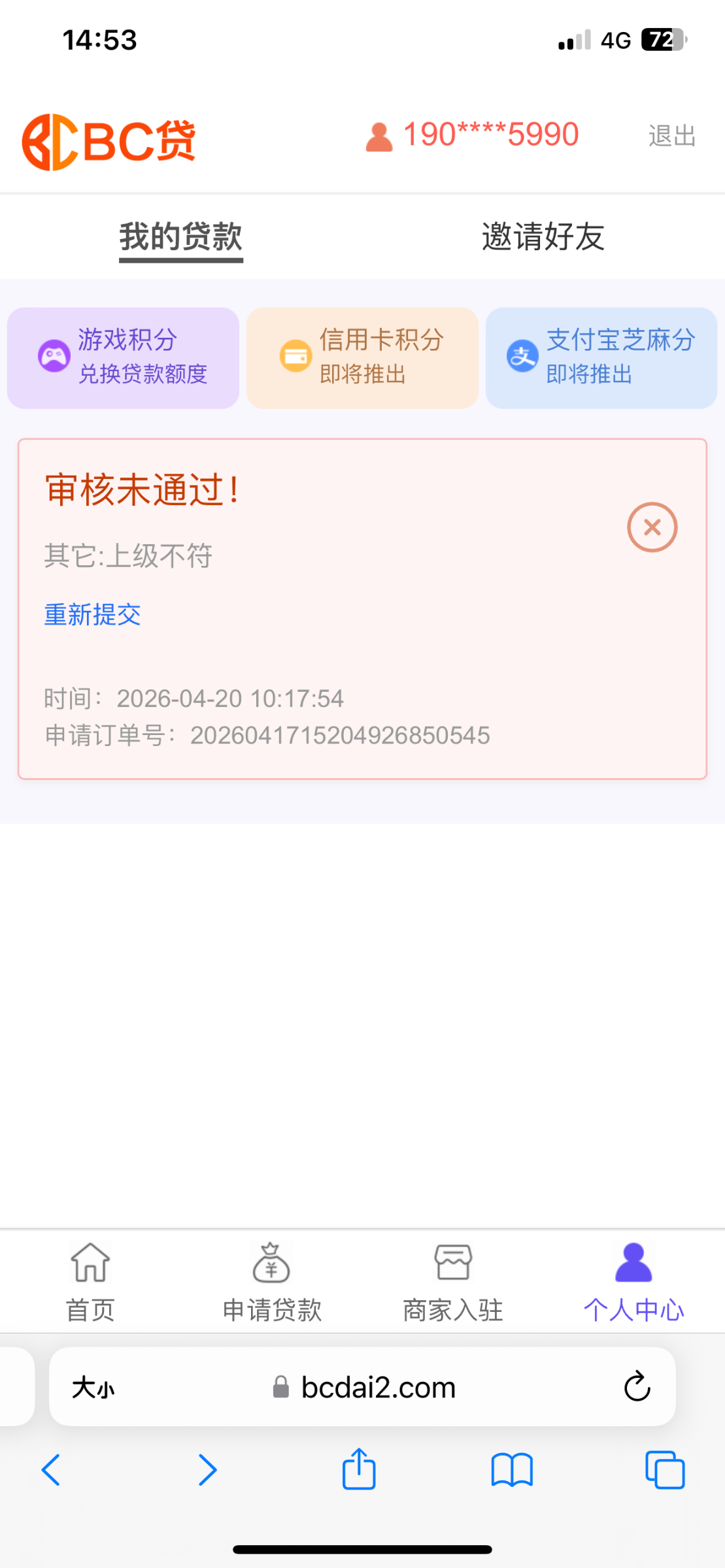Show all open Safari tabs

[665, 1471]
